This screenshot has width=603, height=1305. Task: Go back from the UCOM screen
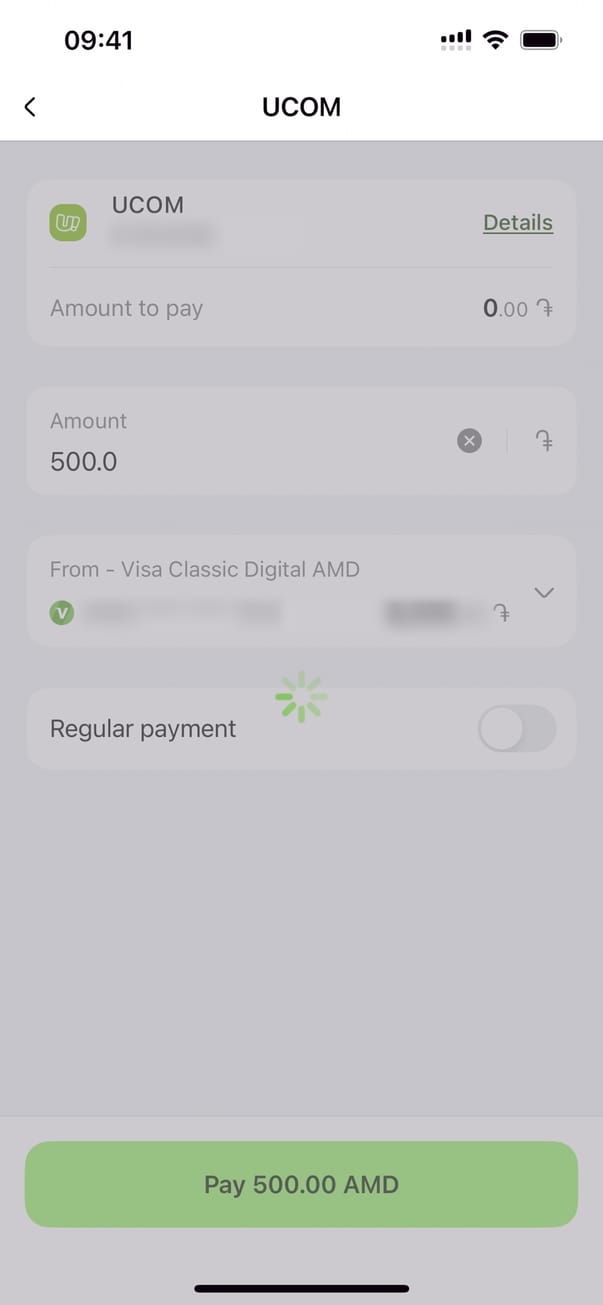(30, 107)
